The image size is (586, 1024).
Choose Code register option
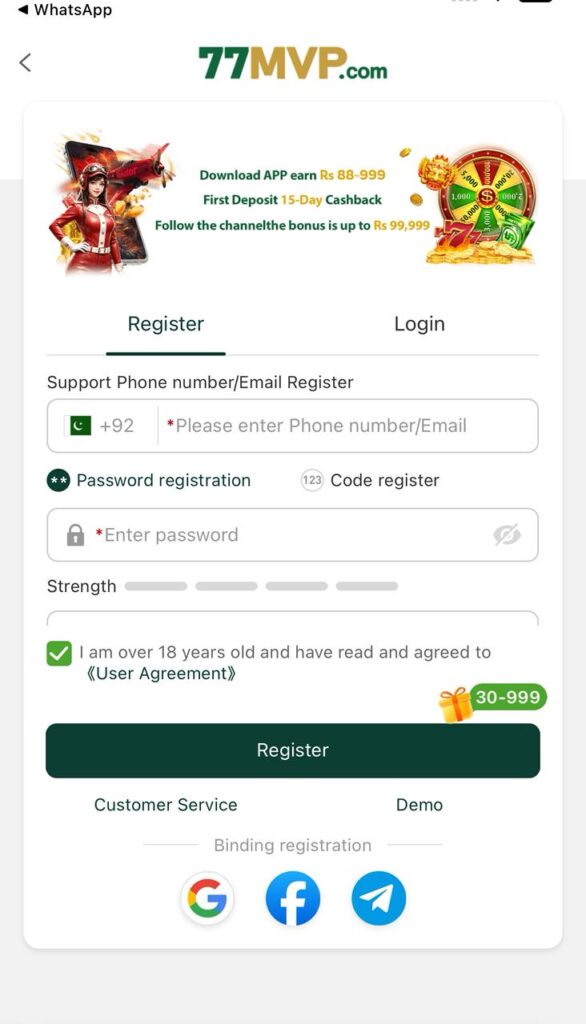(370, 481)
